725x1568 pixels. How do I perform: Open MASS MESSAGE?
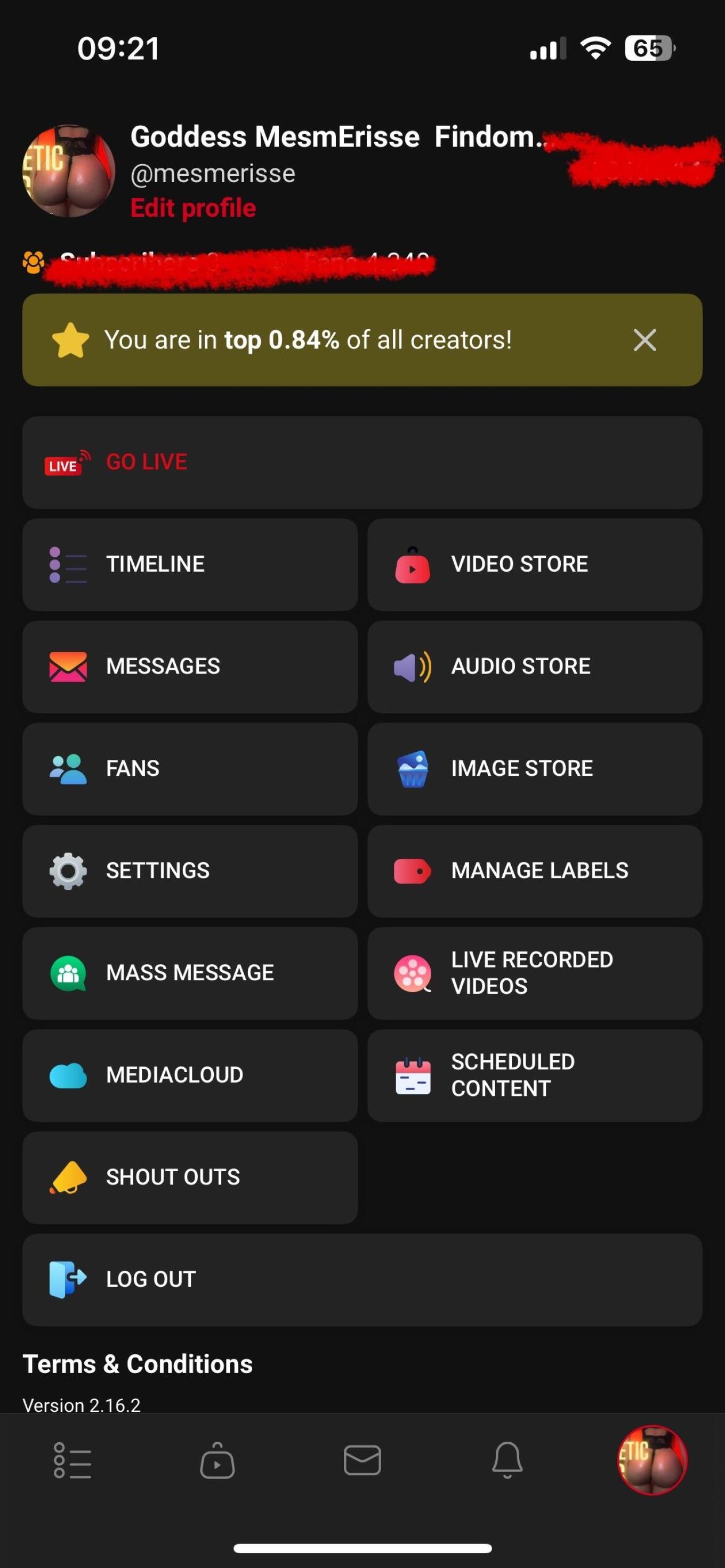tap(190, 974)
